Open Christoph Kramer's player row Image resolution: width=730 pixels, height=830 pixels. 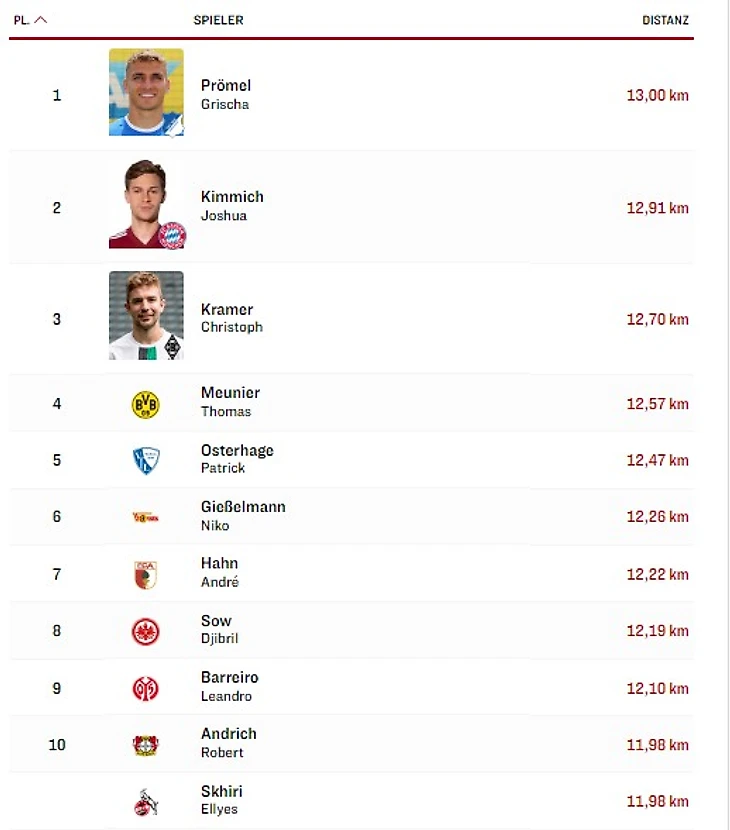[231, 318]
